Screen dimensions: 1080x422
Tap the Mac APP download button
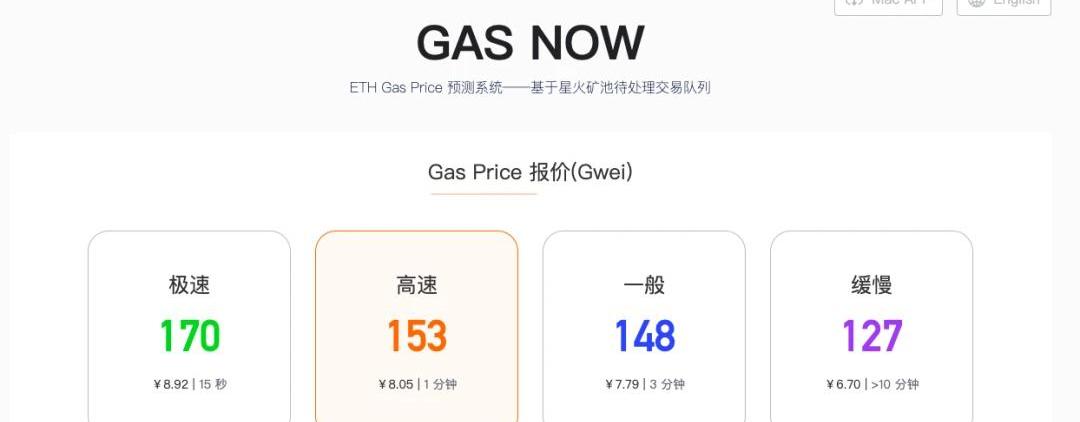click(888, 5)
